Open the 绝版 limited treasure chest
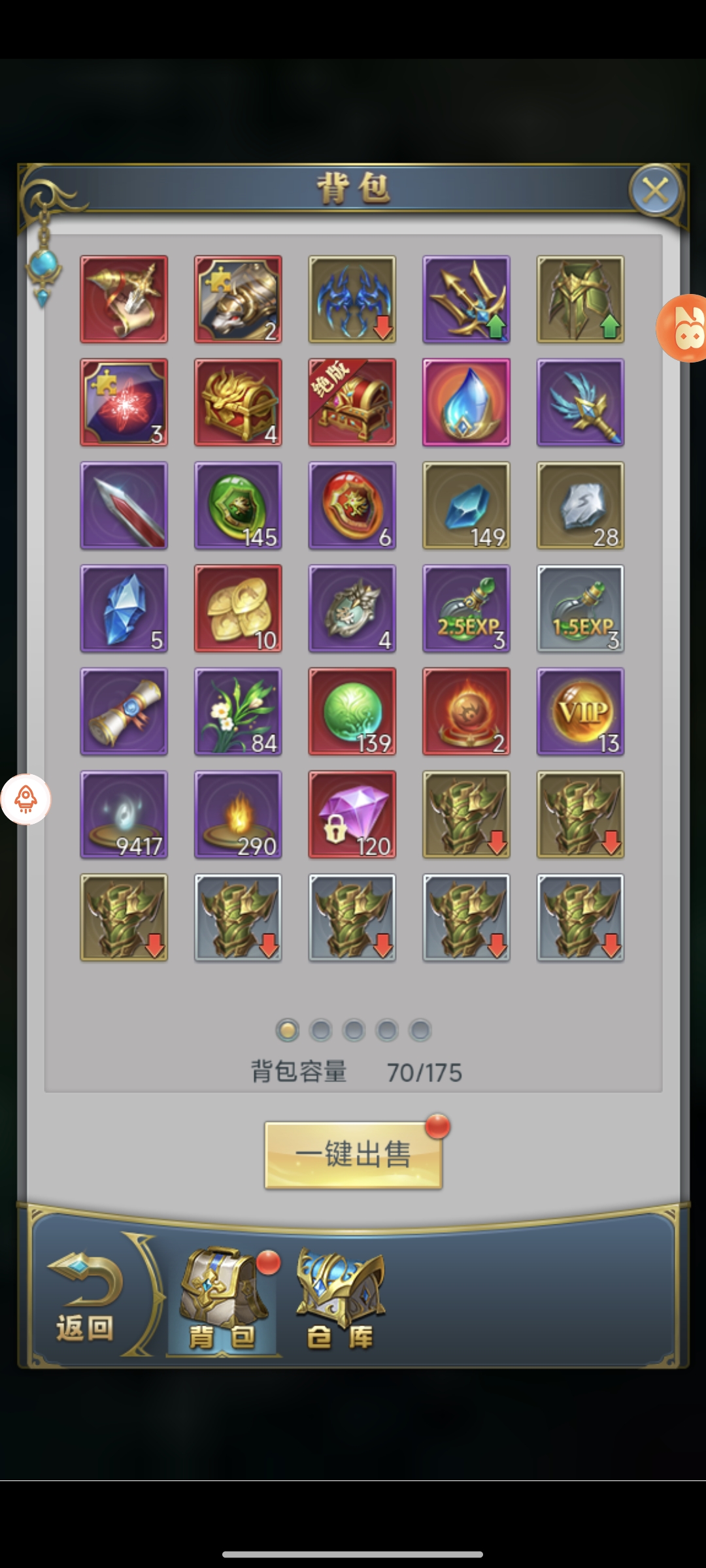 point(352,402)
